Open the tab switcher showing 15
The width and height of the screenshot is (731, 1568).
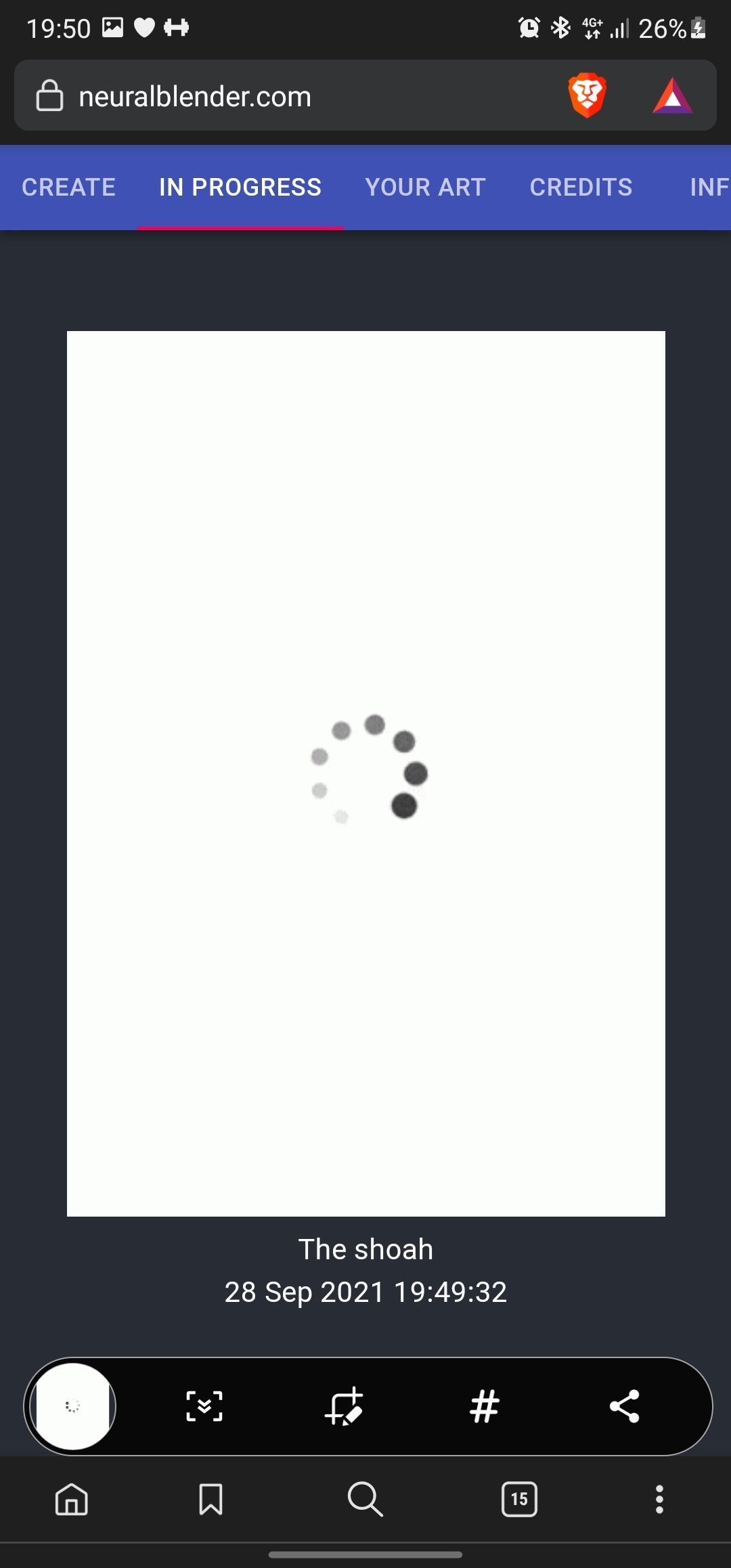coord(519,1499)
